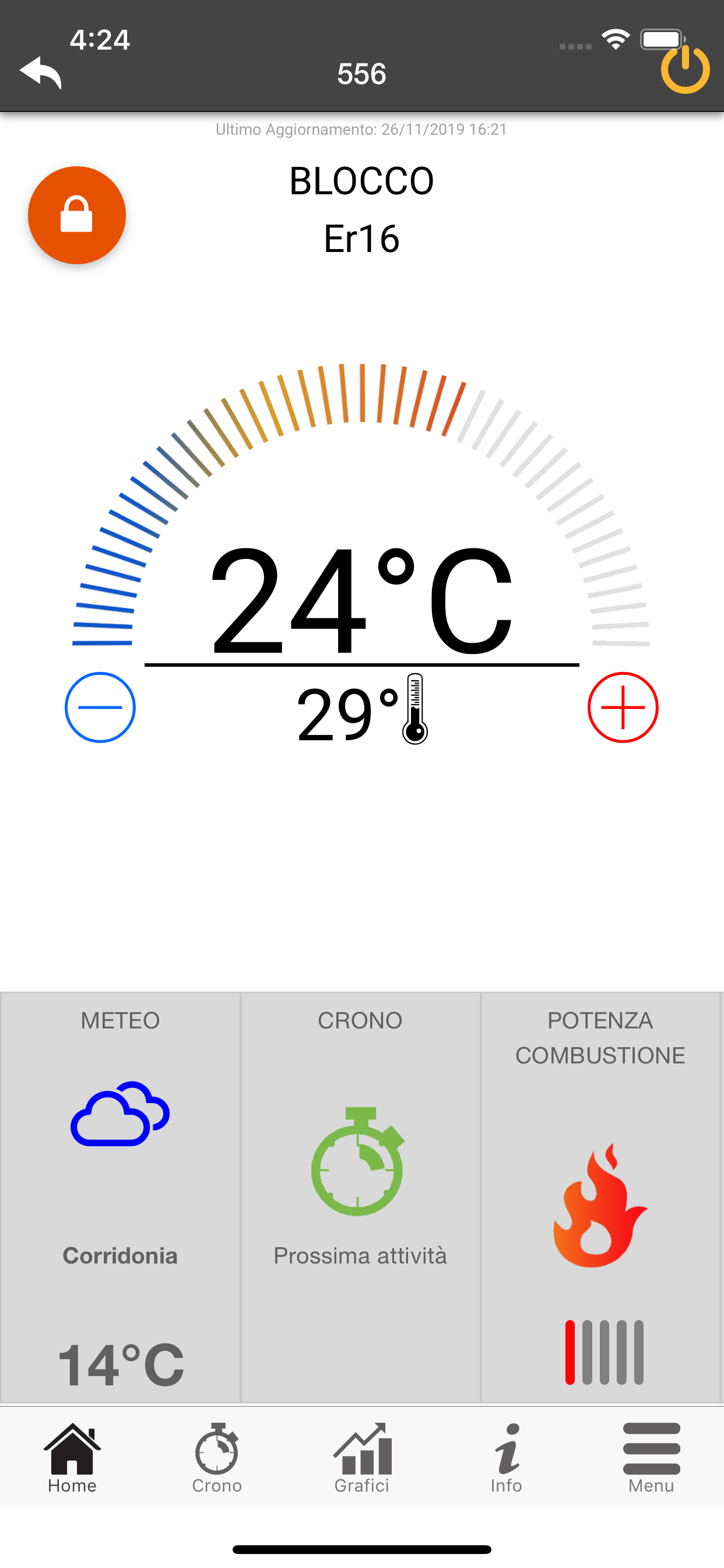Tap the blue minus button to lower temperature
This screenshot has height=1568, width=724.
click(100, 708)
